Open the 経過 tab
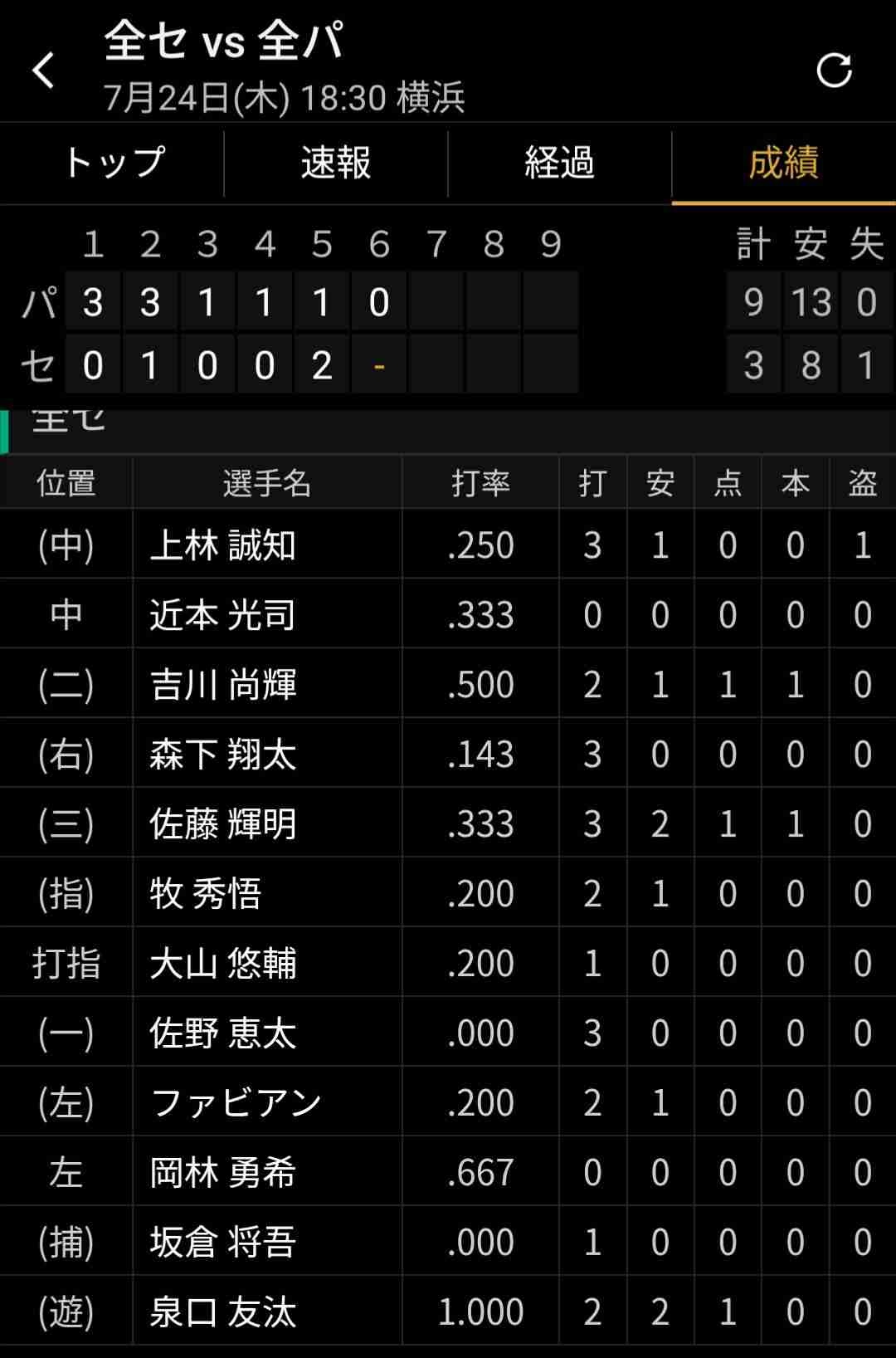The width and height of the screenshot is (896, 1358). (559, 163)
